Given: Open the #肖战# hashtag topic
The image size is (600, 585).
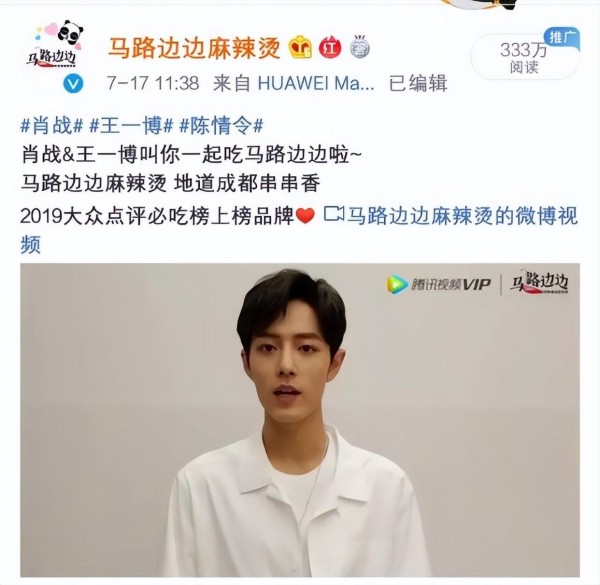Looking at the screenshot, I should tap(50, 126).
